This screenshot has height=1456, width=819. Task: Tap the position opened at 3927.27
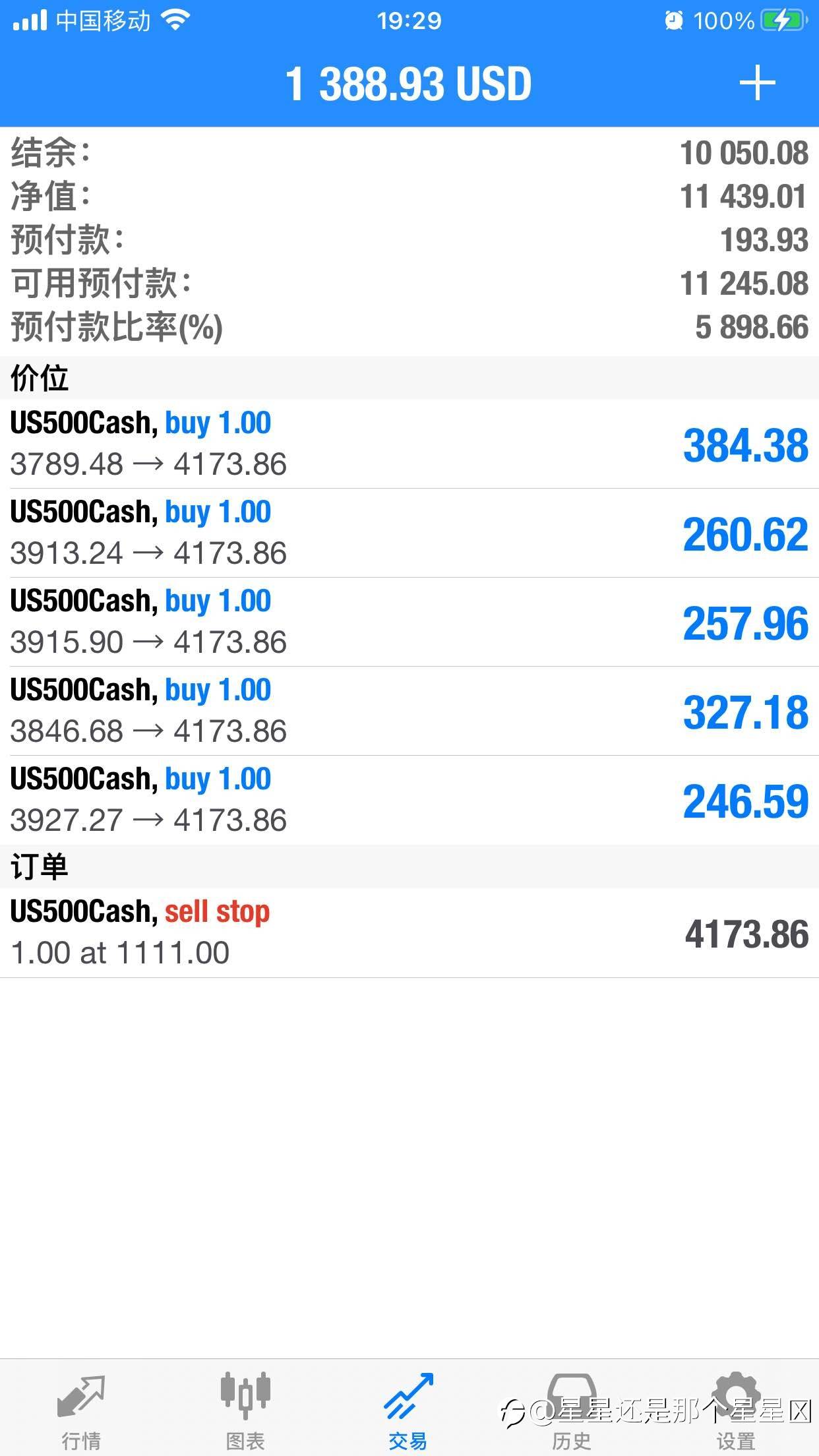pyautogui.click(x=409, y=800)
